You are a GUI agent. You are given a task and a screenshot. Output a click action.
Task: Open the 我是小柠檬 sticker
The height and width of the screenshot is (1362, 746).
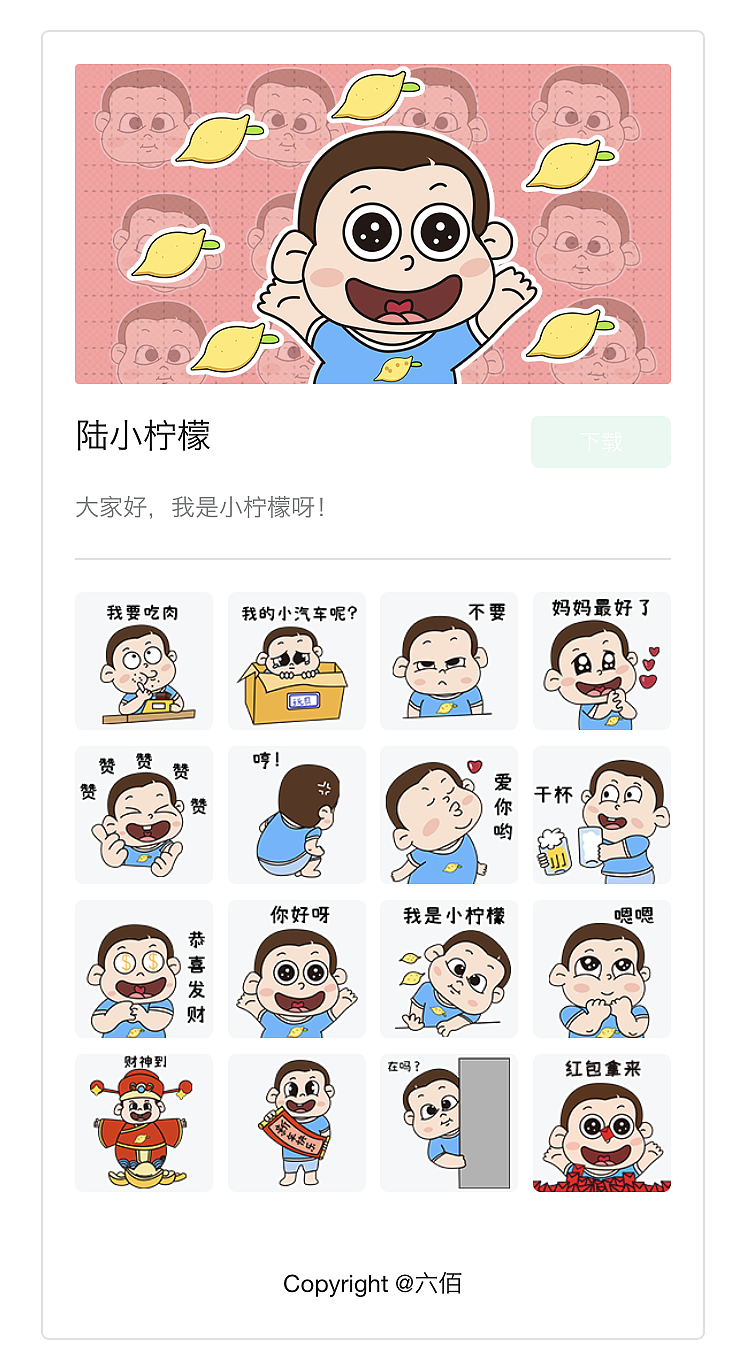coord(449,967)
